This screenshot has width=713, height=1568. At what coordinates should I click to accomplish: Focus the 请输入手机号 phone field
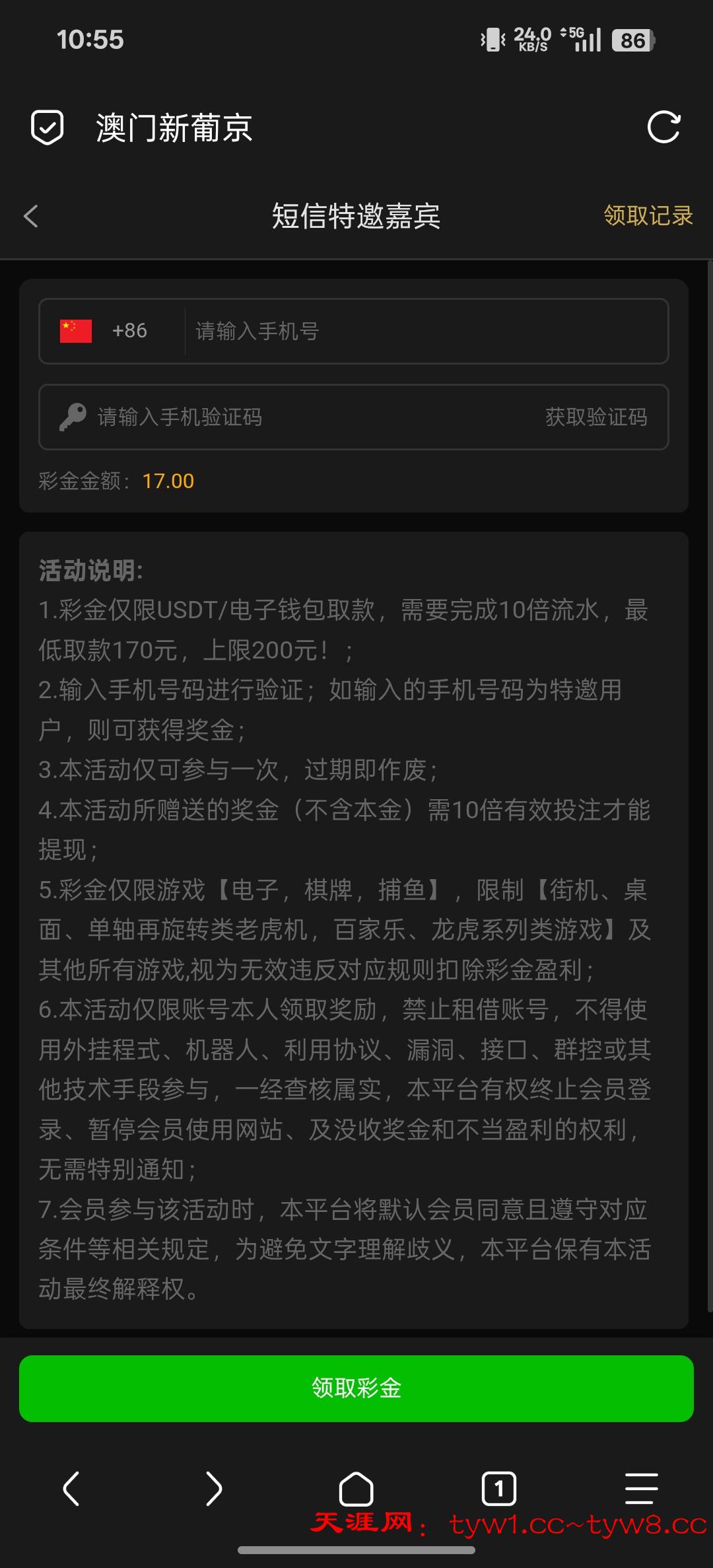[x=423, y=331]
